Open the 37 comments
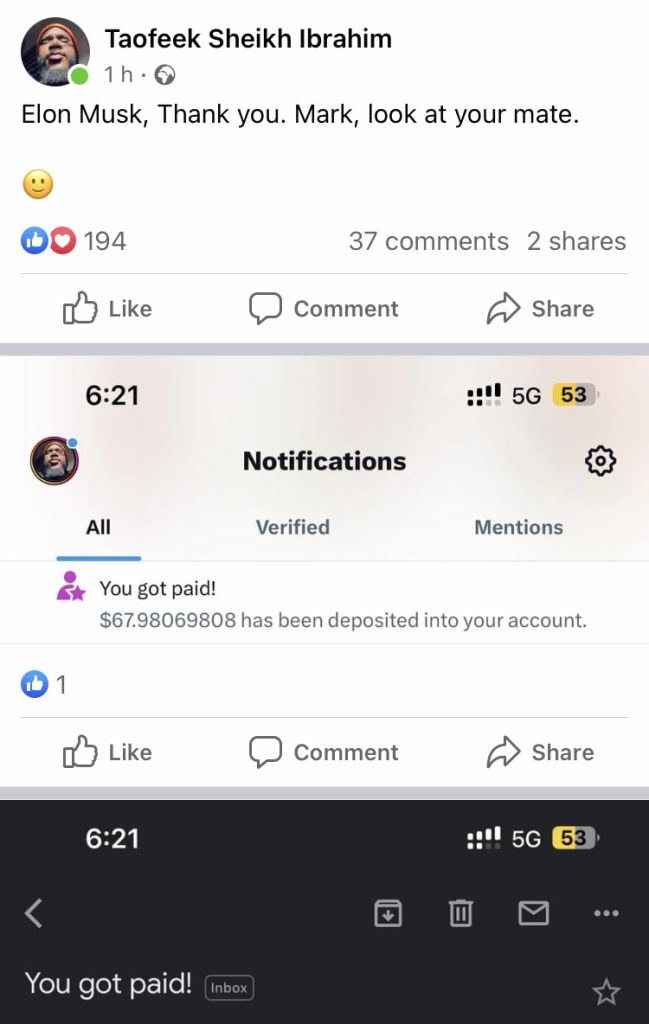The height and width of the screenshot is (1024, 649). pyautogui.click(x=428, y=241)
